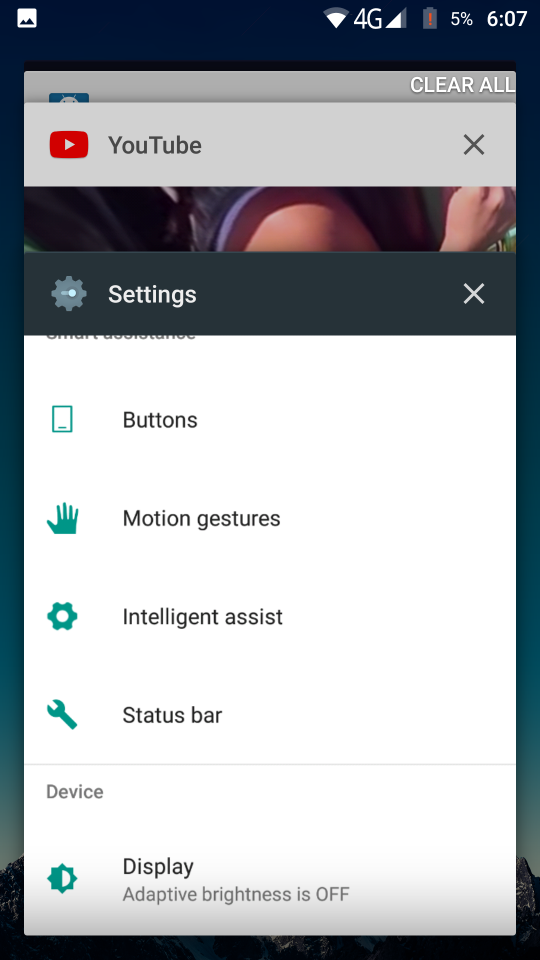Clear all recent apps

462,85
